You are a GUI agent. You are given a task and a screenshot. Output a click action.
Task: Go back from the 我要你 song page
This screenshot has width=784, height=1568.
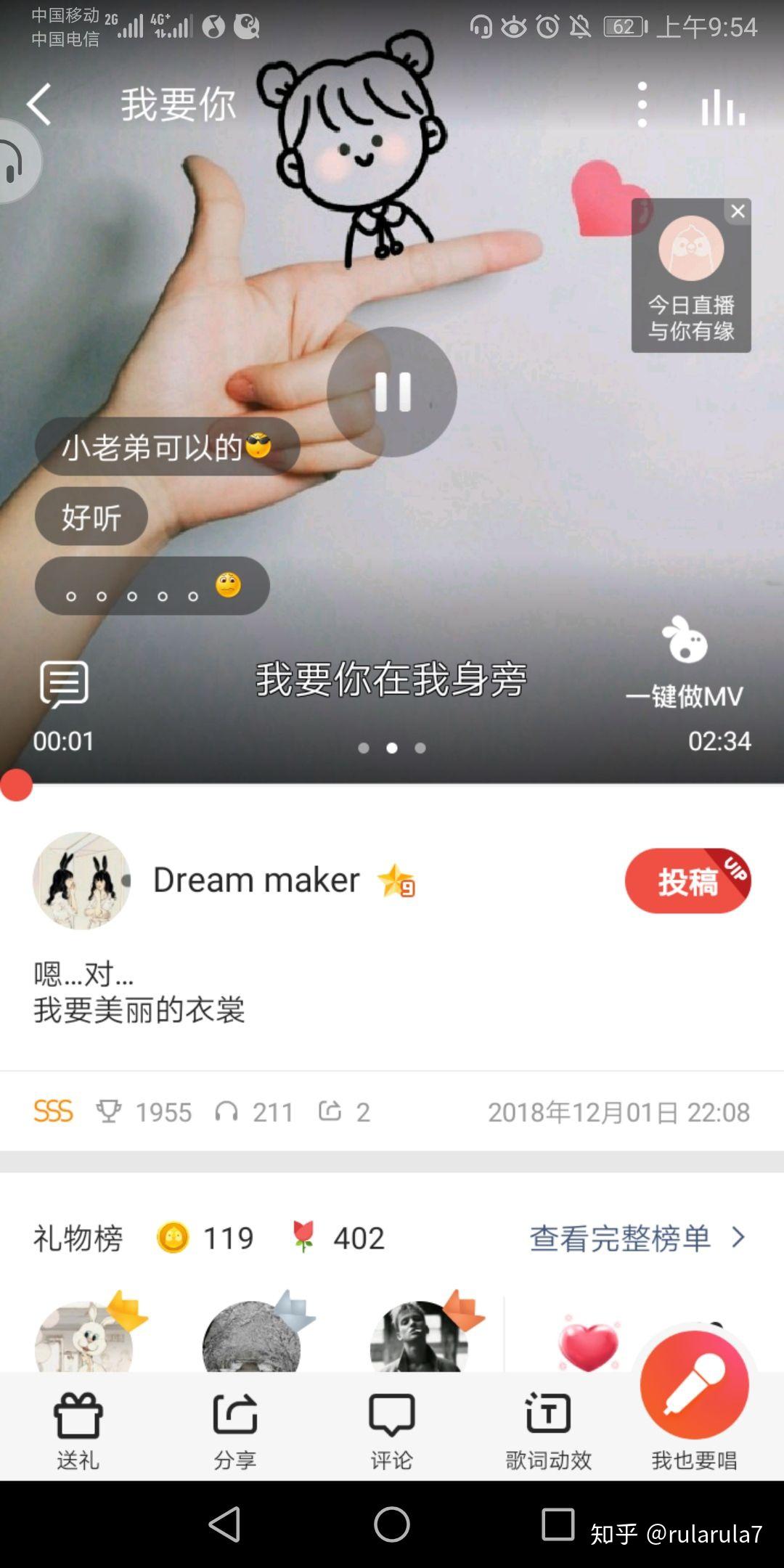click(40, 105)
